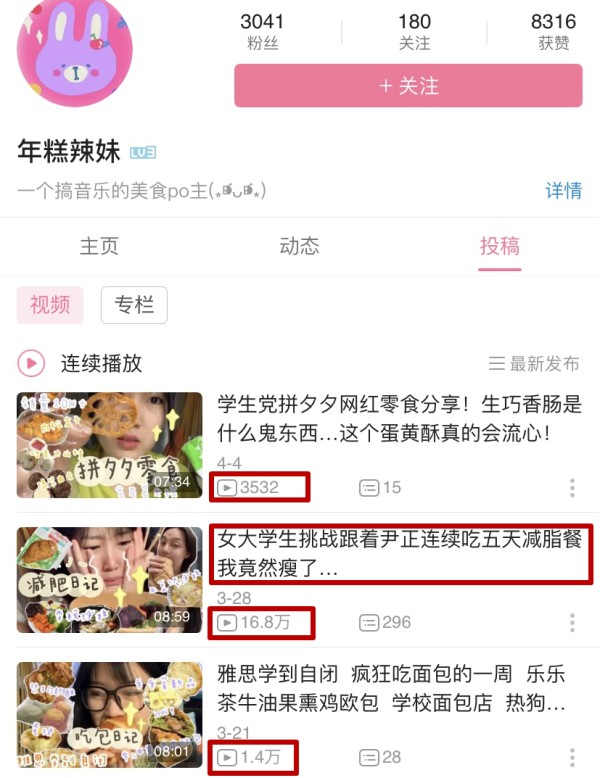Open more options for the 拼夕夕零食 video
Viewport: 600px width, 778px height.
pyautogui.click(x=572, y=488)
